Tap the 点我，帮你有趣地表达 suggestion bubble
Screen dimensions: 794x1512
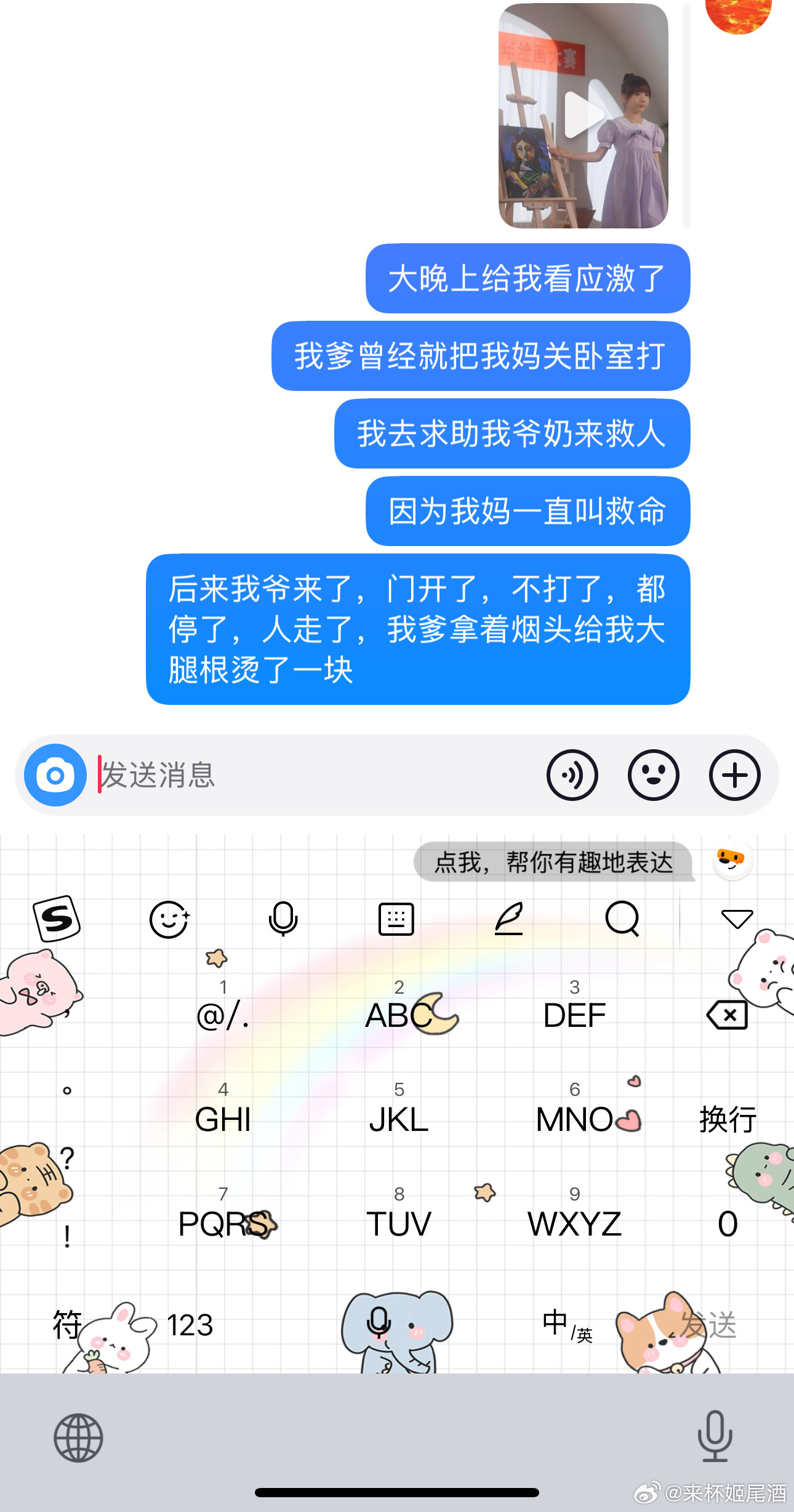tap(553, 862)
